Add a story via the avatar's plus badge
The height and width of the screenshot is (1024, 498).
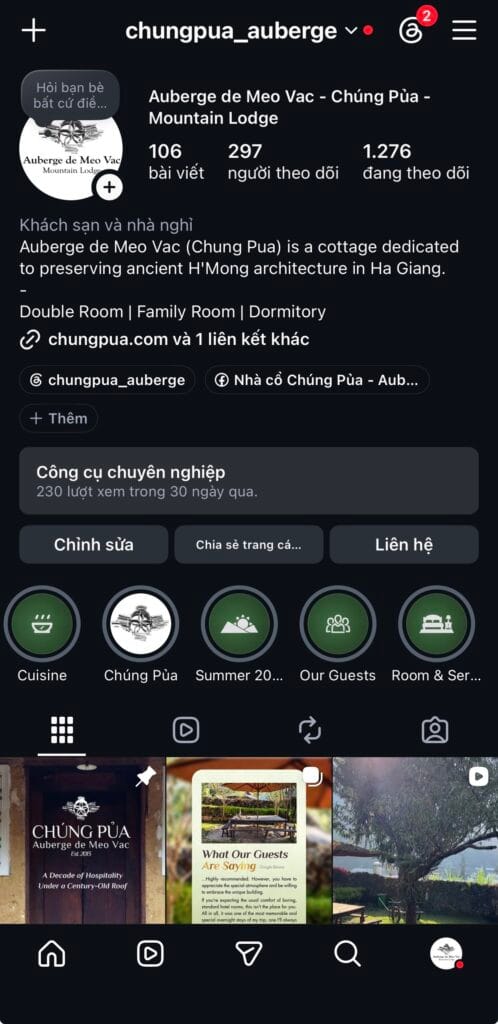click(x=109, y=187)
